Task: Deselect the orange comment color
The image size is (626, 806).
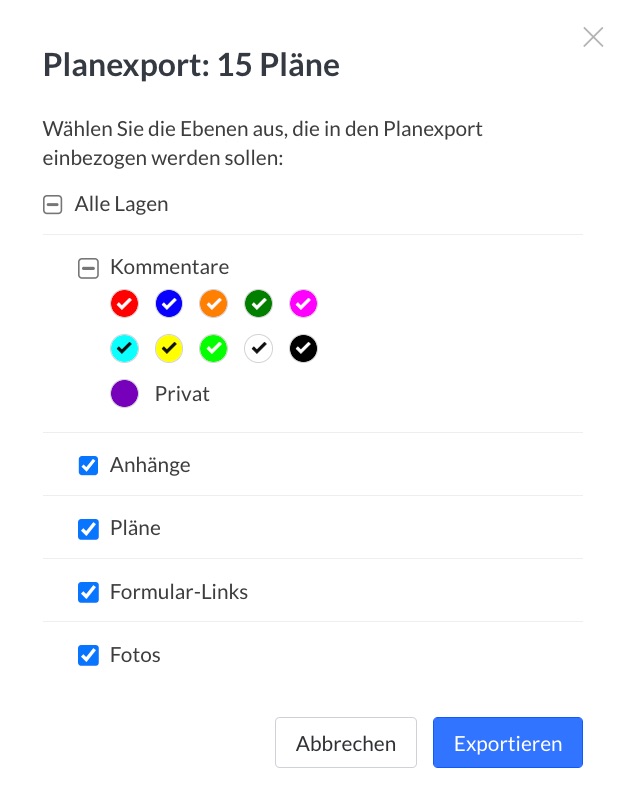Action: pyautogui.click(x=214, y=303)
